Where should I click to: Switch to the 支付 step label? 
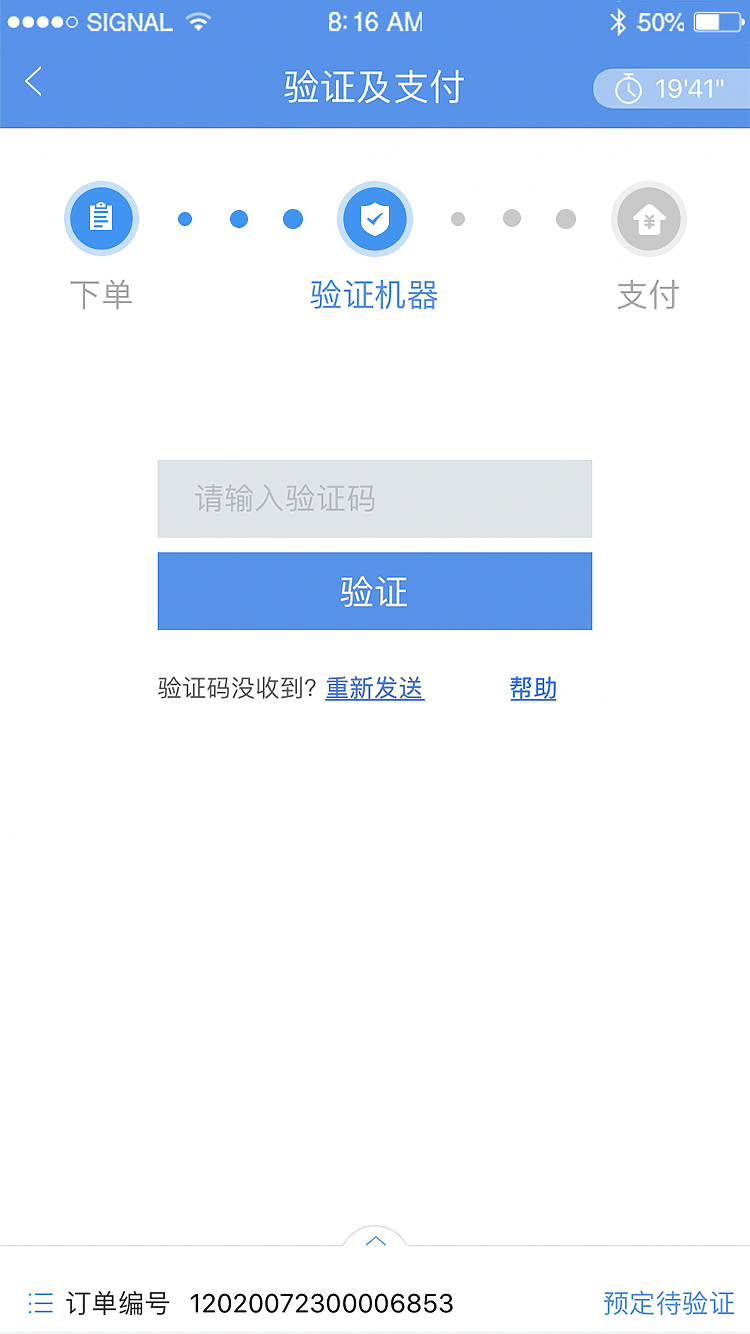pyautogui.click(x=649, y=294)
